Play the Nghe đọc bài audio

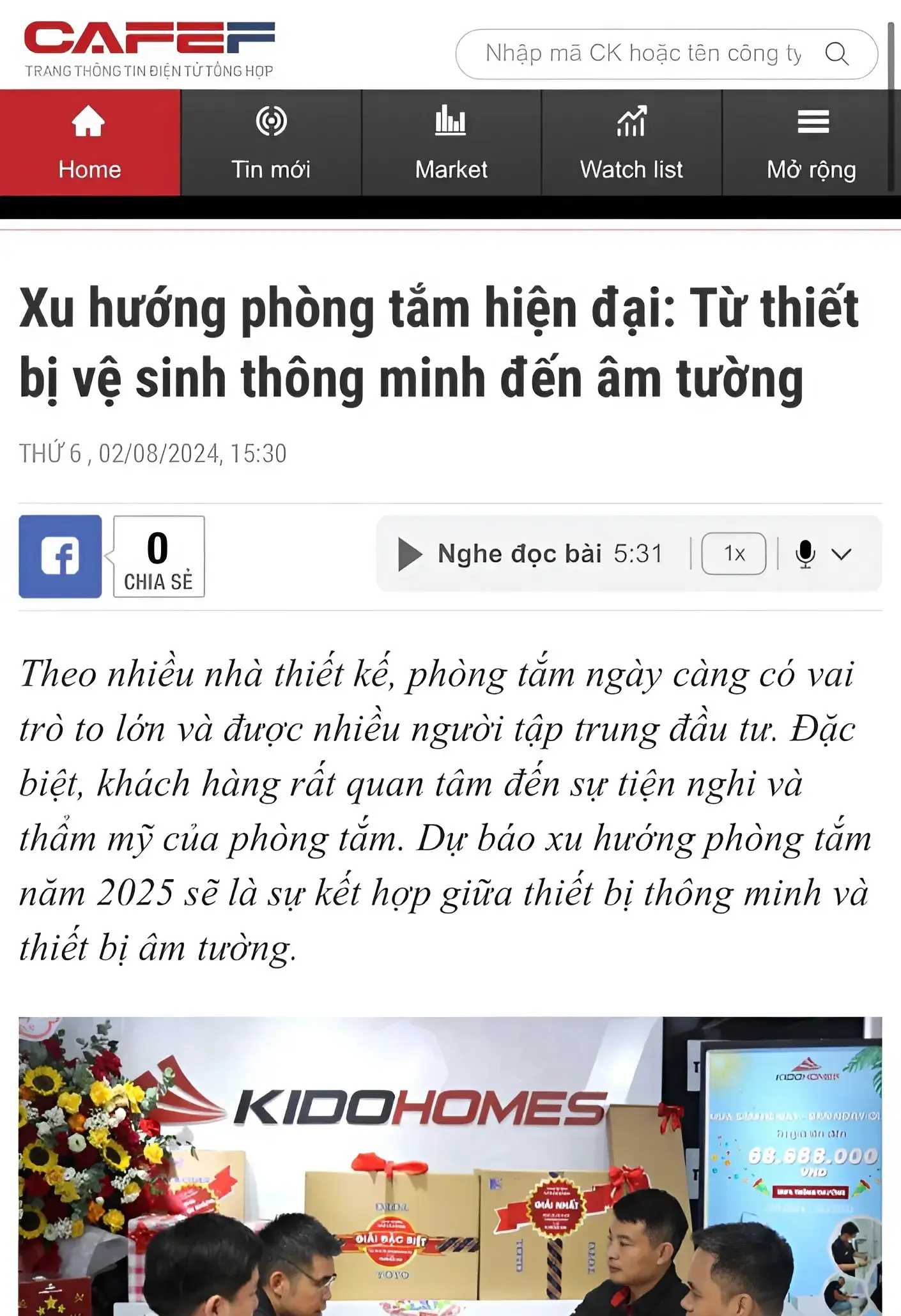[x=410, y=554]
